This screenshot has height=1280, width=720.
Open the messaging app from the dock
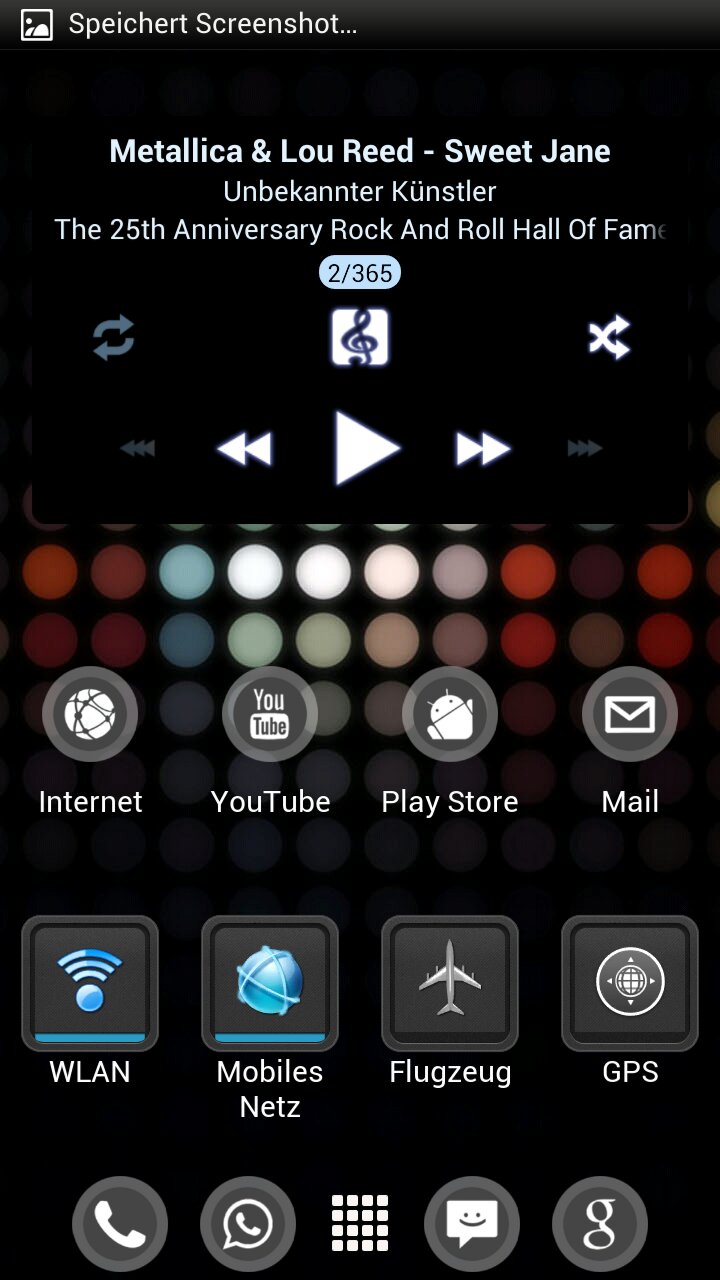[x=472, y=1224]
